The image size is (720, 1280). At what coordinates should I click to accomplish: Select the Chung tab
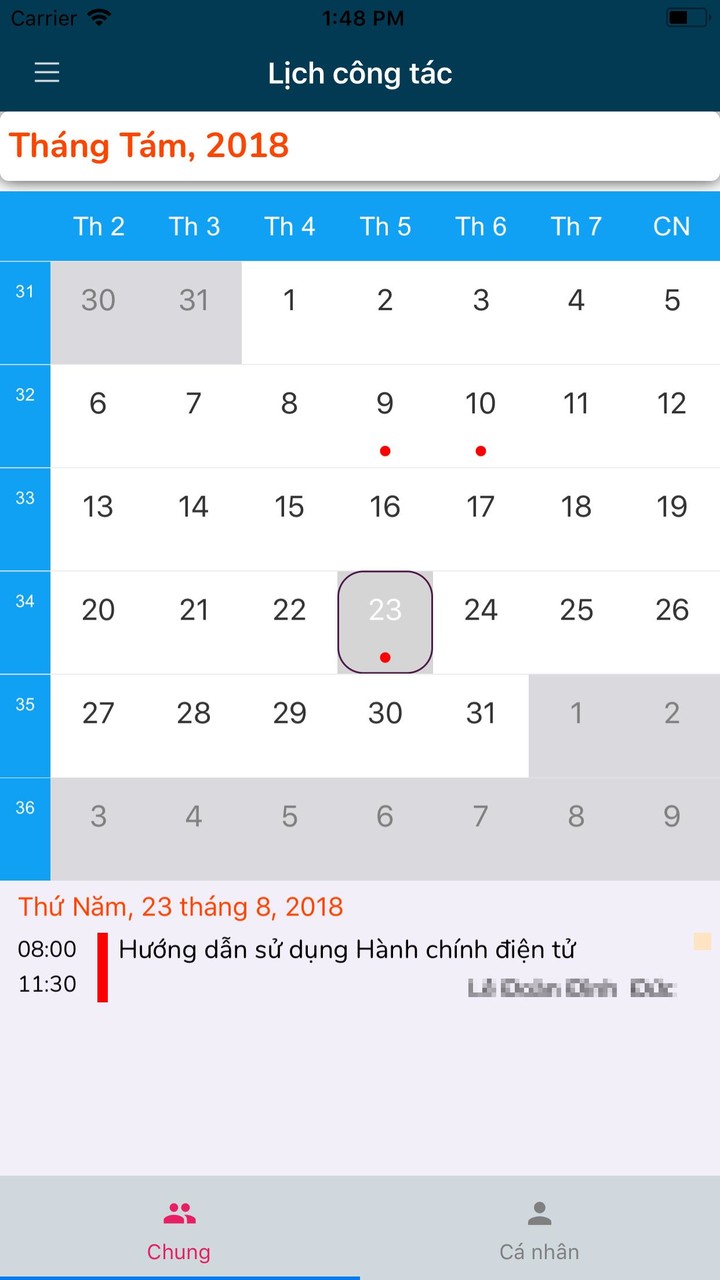(179, 1230)
